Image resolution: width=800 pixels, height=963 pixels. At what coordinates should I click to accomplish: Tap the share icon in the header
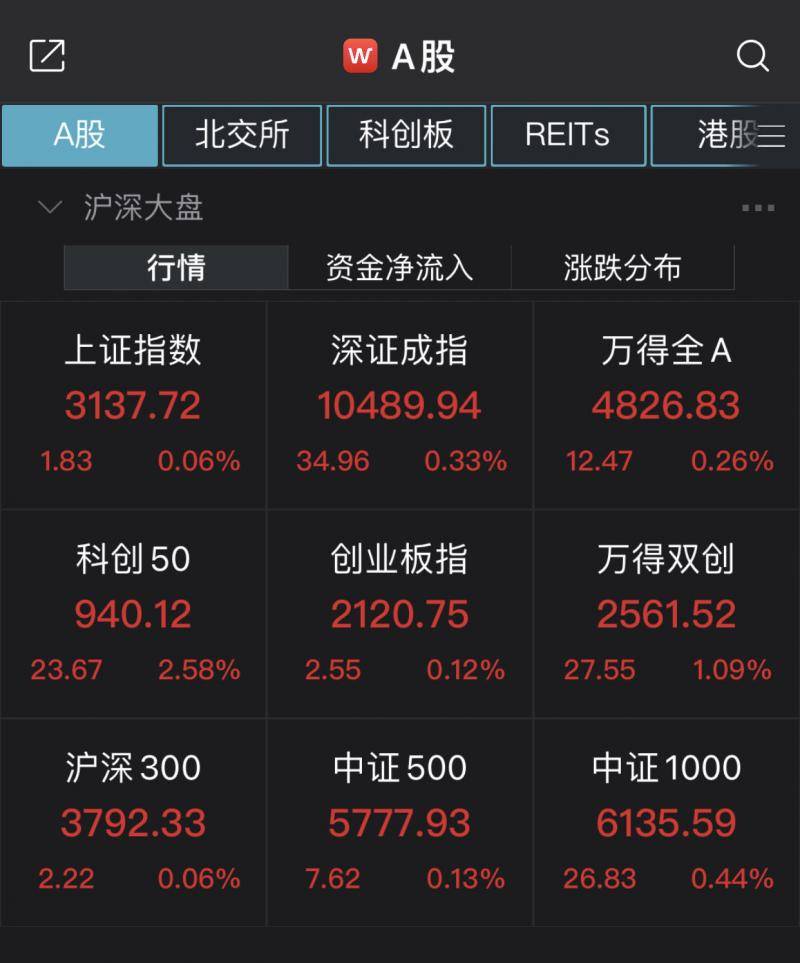pyautogui.click(x=47, y=56)
